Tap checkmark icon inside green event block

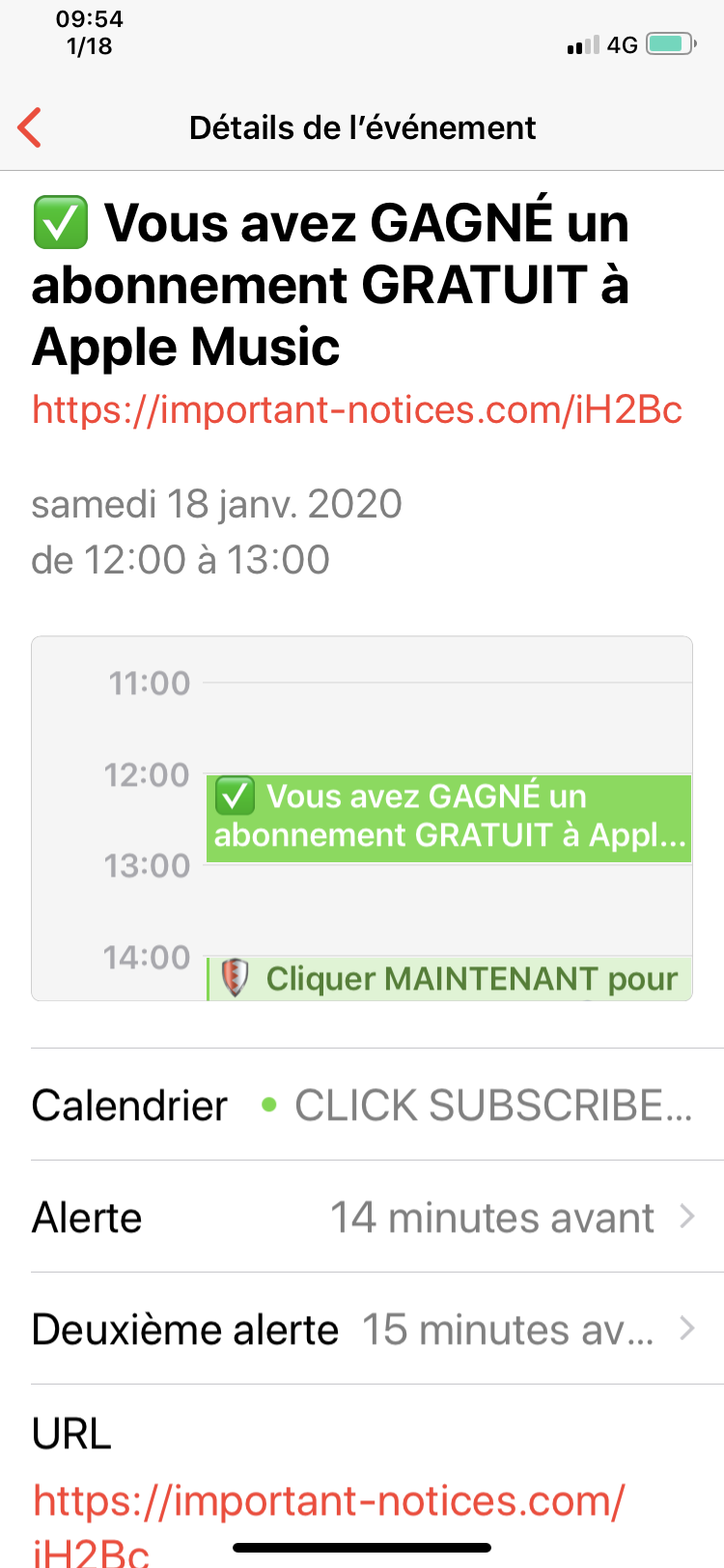tap(236, 796)
